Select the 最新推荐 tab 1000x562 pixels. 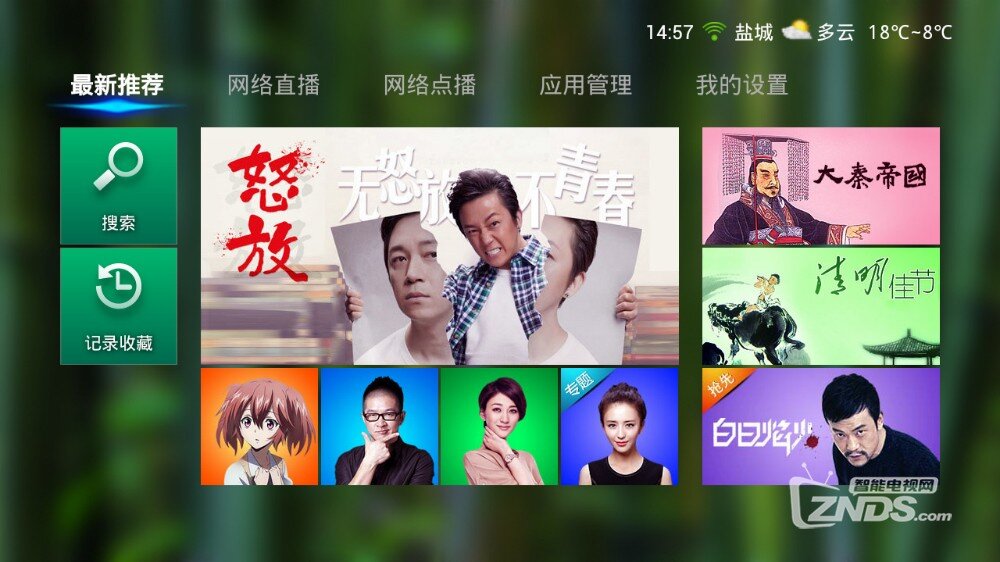117,86
